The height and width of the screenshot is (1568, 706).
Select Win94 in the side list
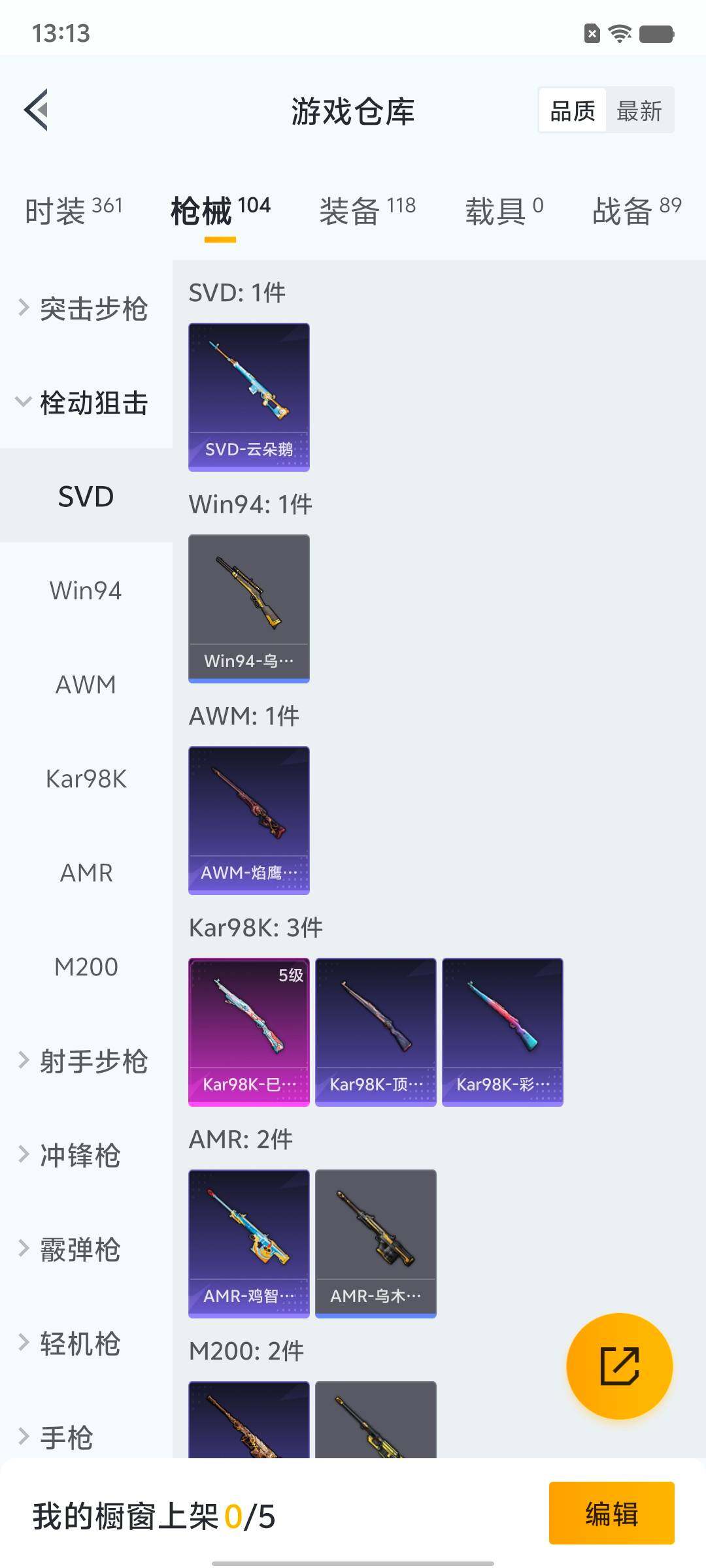click(x=86, y=591)
